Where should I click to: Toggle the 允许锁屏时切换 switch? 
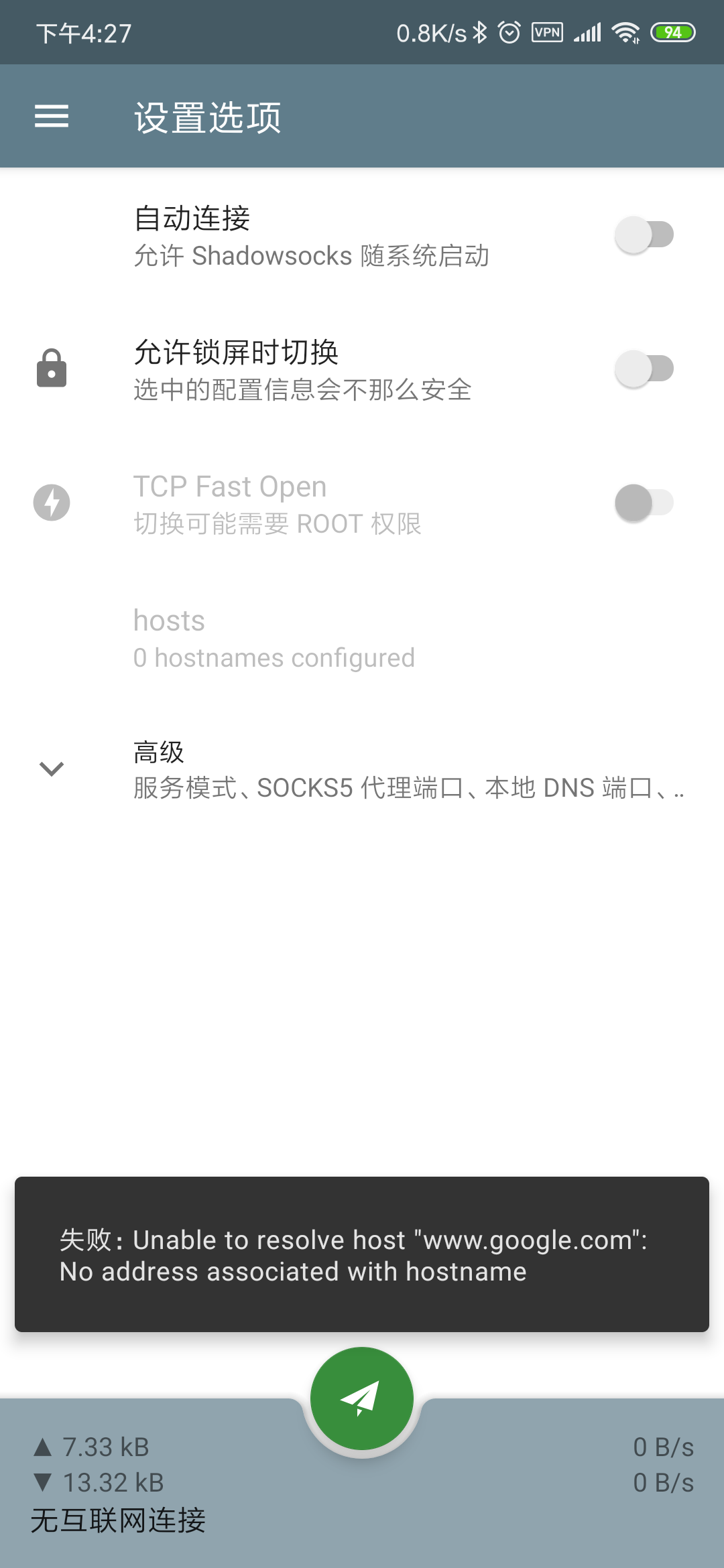[x=646, y=368]
